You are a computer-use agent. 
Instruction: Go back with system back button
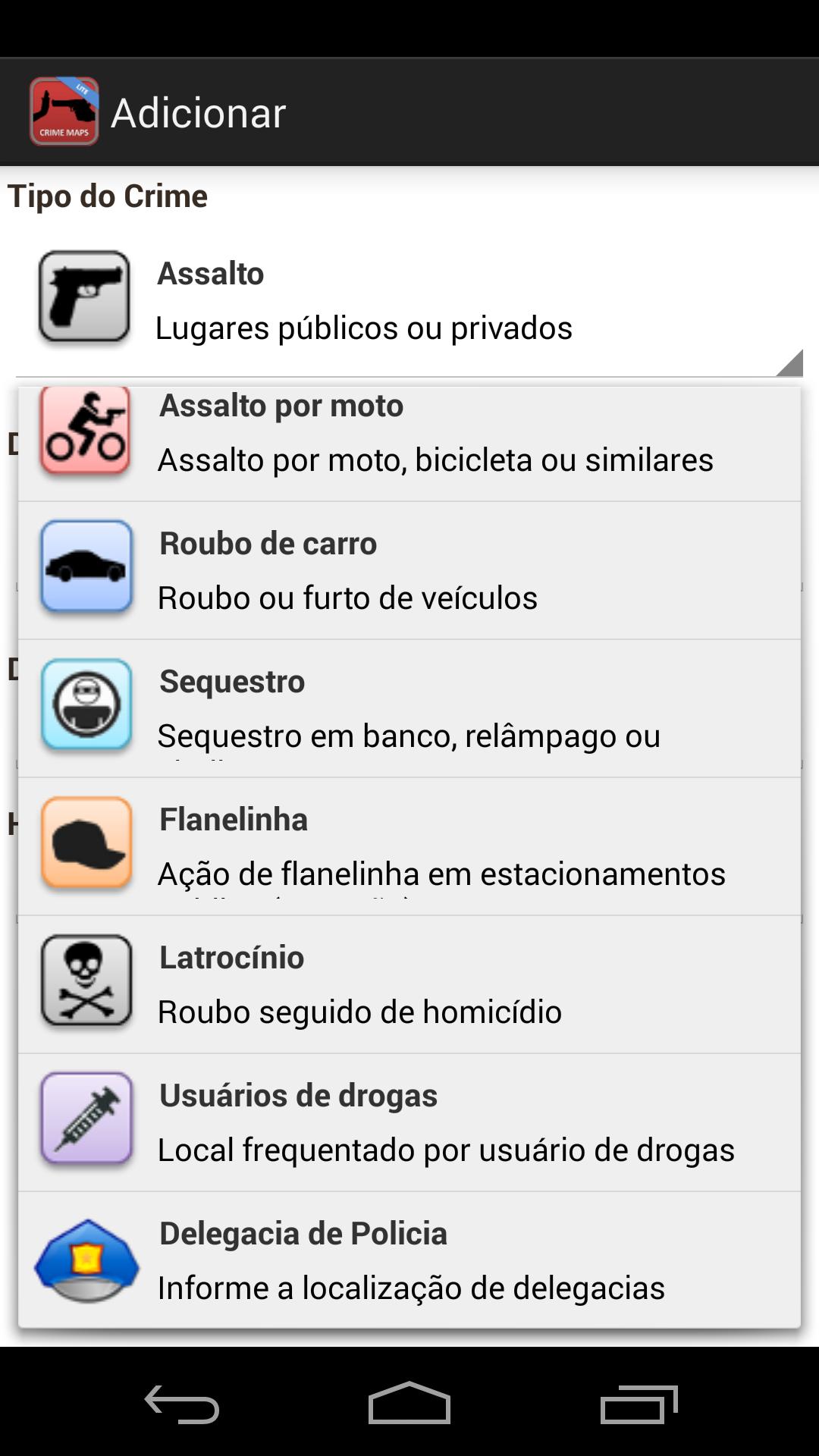(x=182, y=1404)
